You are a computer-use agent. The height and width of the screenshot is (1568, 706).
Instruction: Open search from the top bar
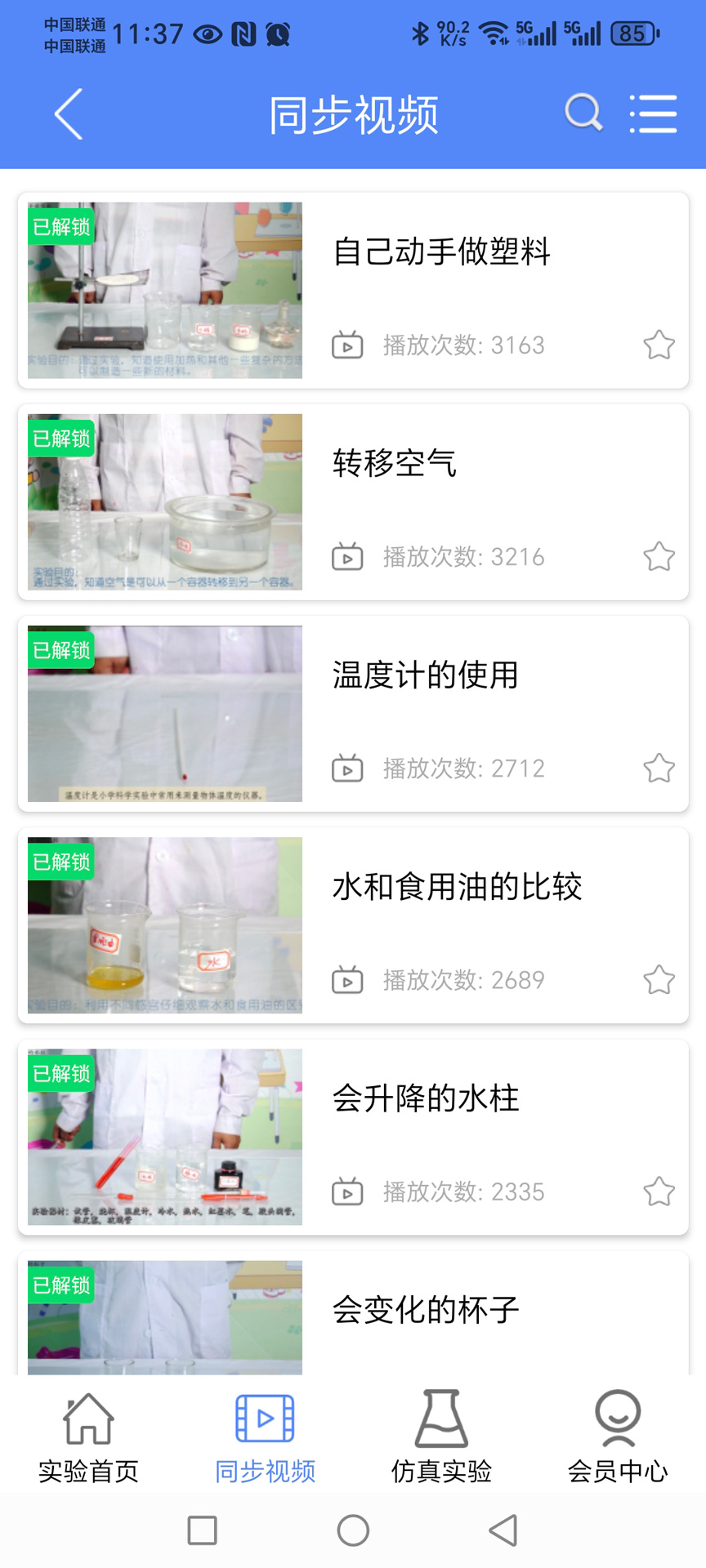(583, 114)
